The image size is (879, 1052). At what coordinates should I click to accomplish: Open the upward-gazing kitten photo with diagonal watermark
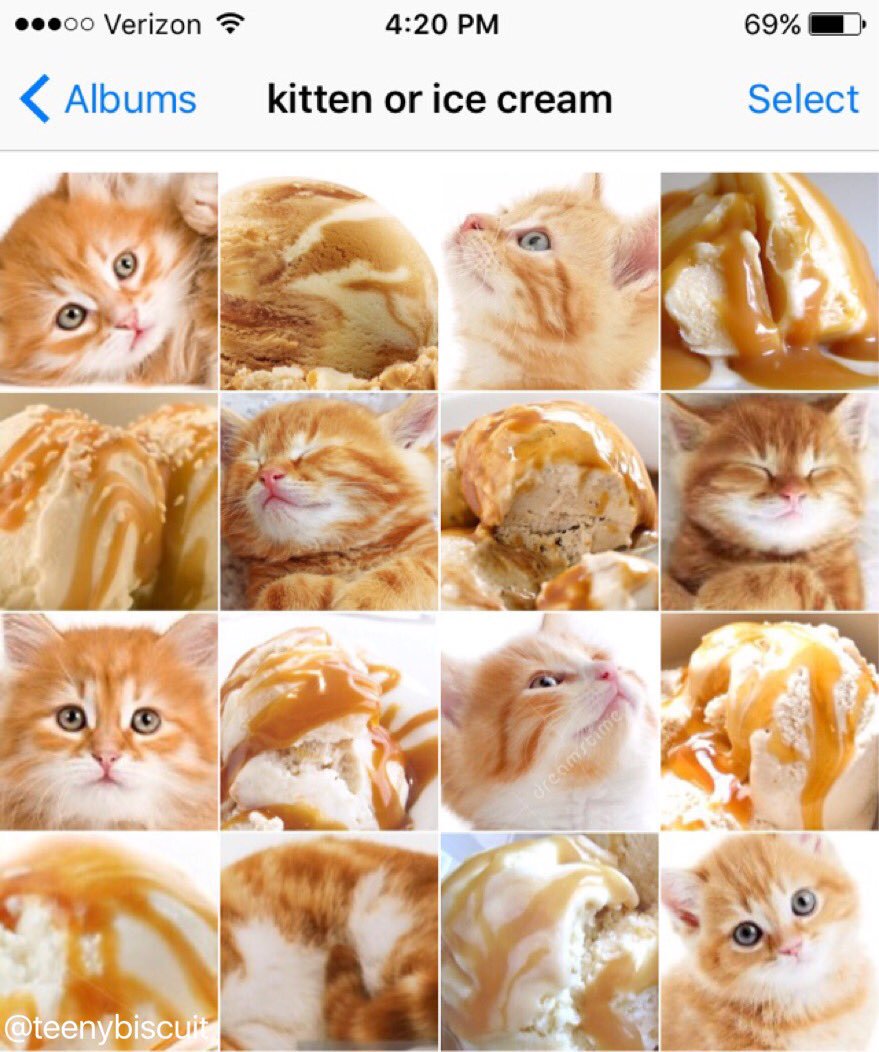click(549, 721)
